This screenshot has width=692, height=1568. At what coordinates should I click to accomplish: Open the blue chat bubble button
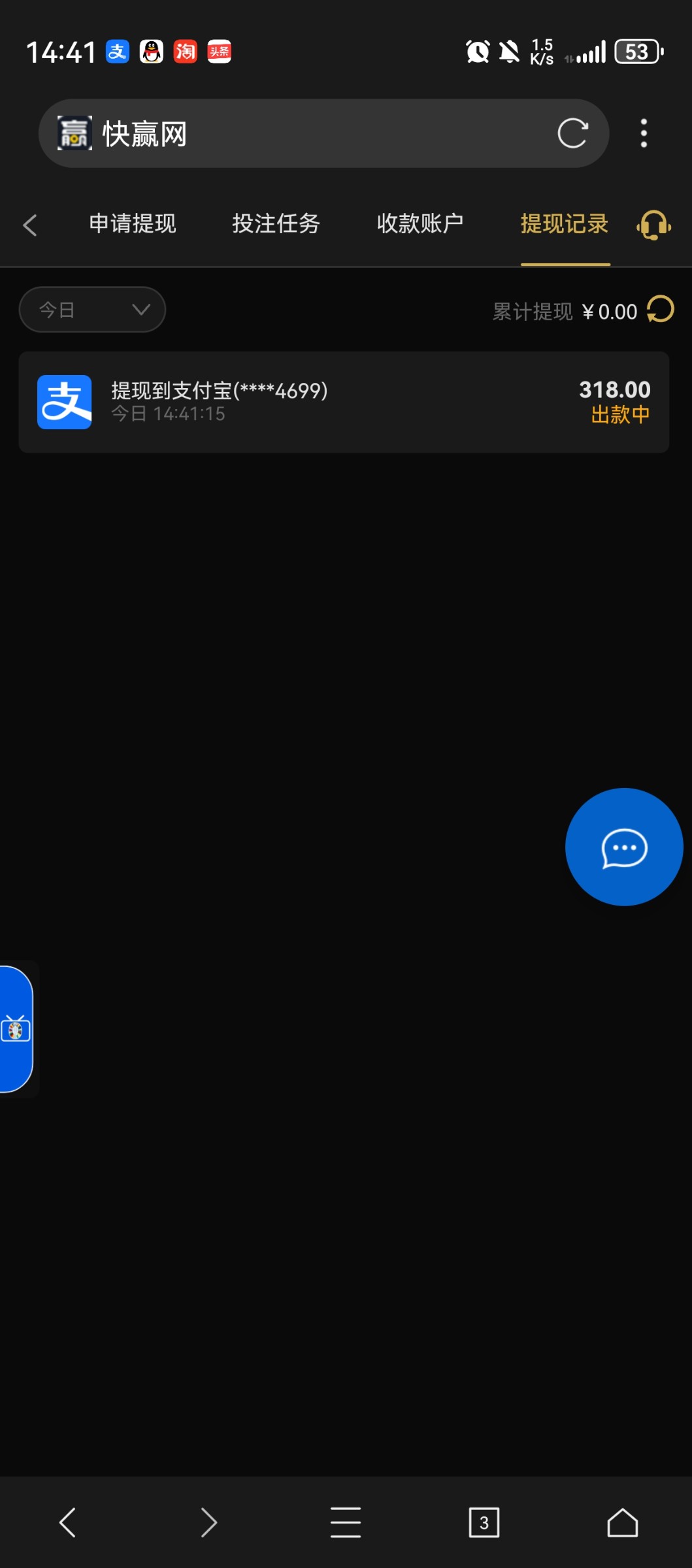(x=624, y=847)
